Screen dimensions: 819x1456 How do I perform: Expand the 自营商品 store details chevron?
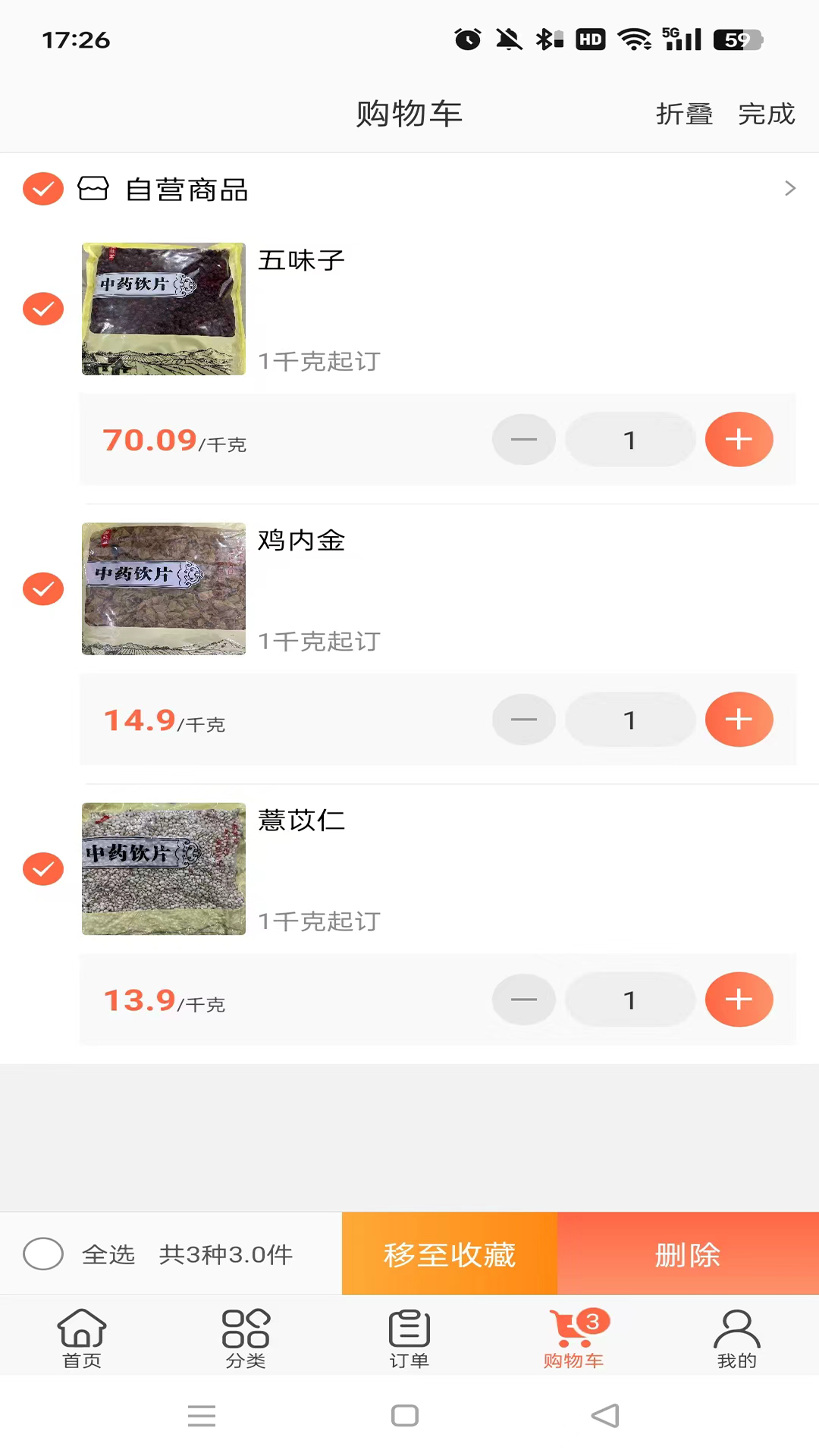(789, 190)
